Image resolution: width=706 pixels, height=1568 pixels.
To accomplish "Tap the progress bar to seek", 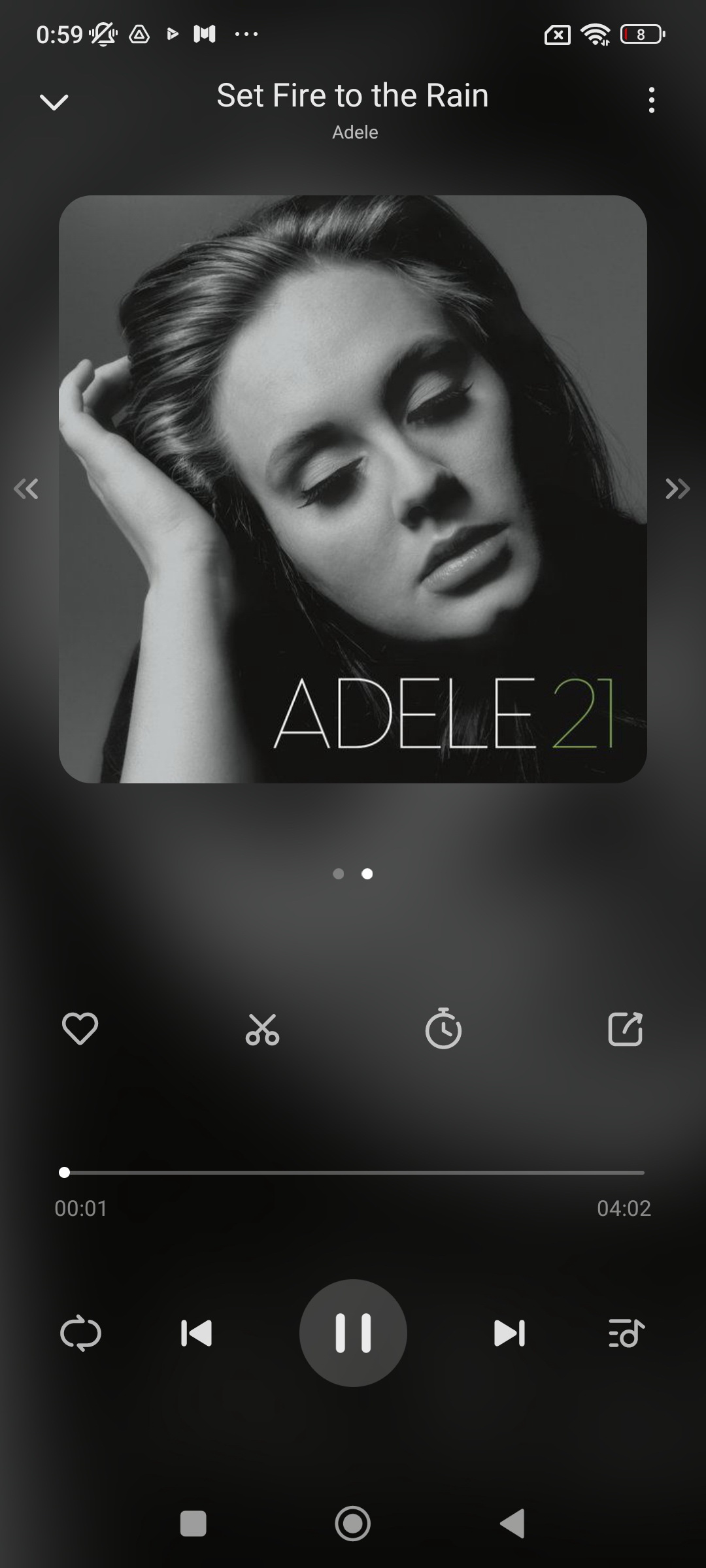I will tap(353, 1172).
